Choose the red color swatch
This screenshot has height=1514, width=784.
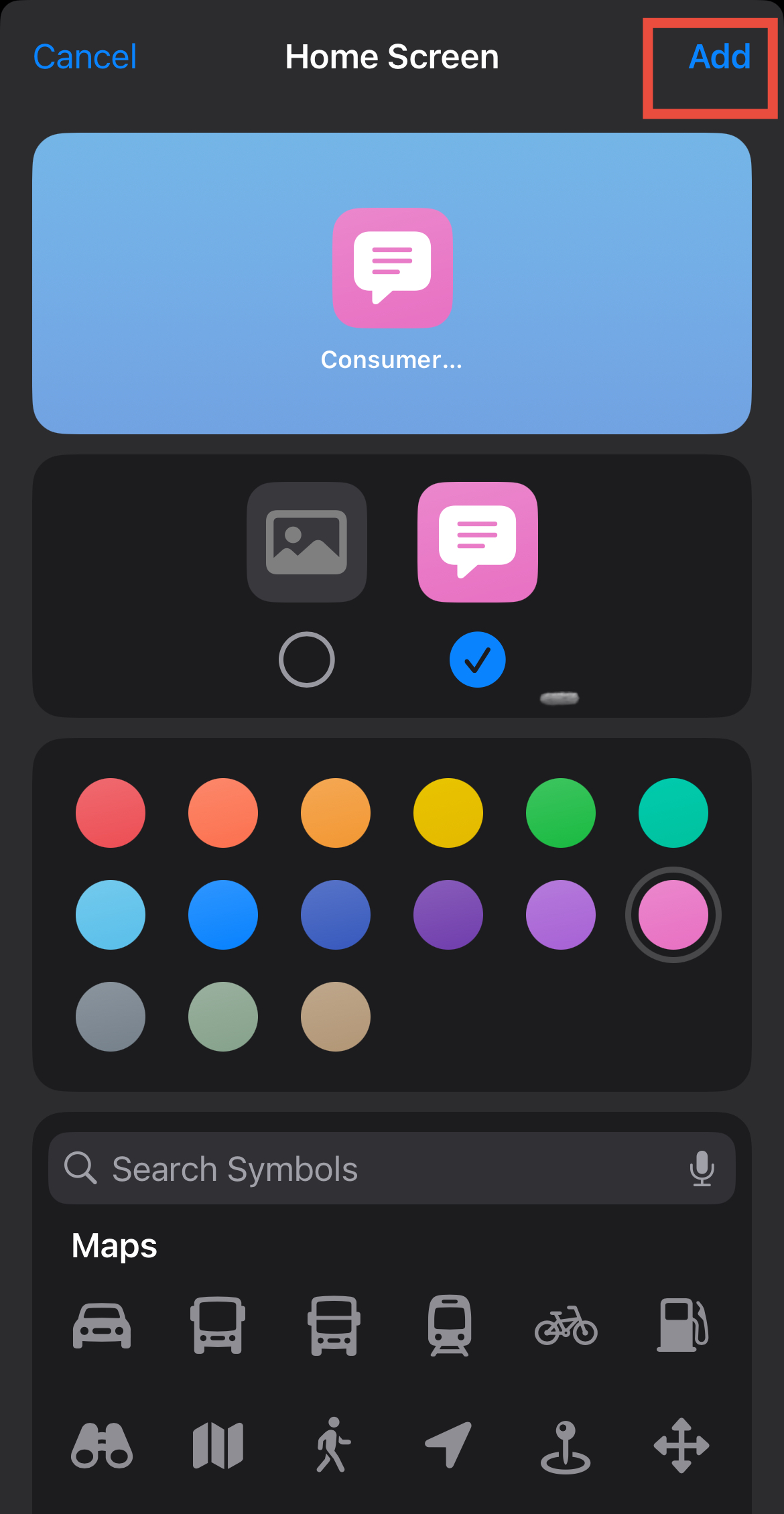[111, 812]
